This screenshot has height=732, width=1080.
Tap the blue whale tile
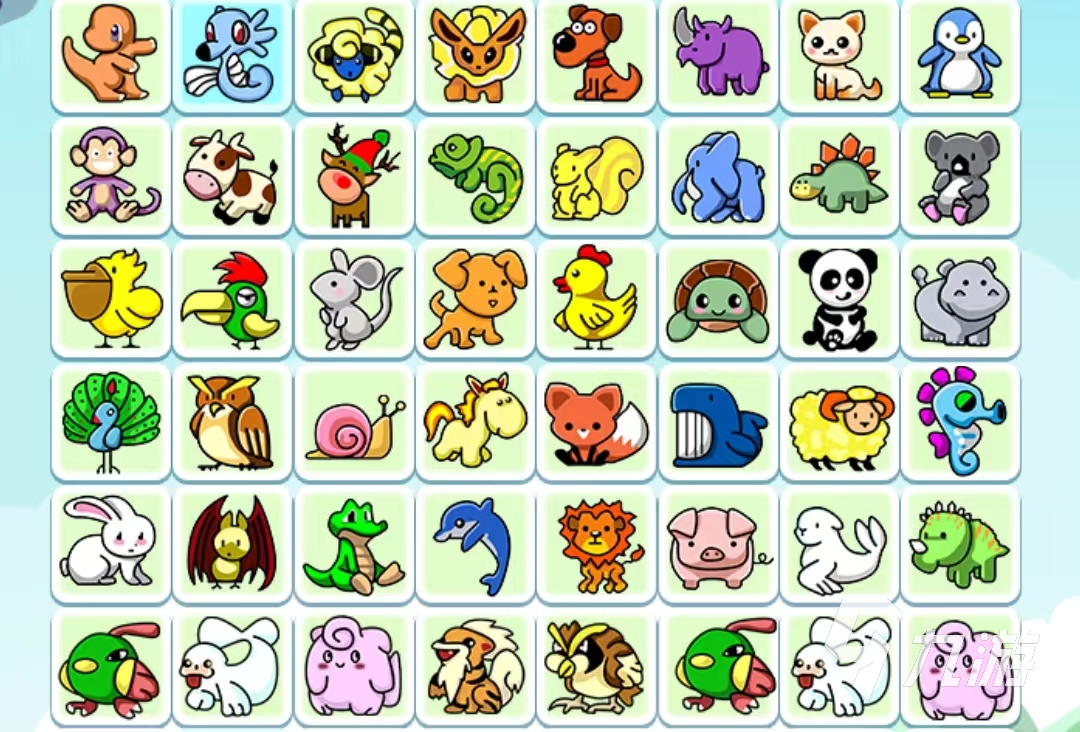[x=718, y=421]
